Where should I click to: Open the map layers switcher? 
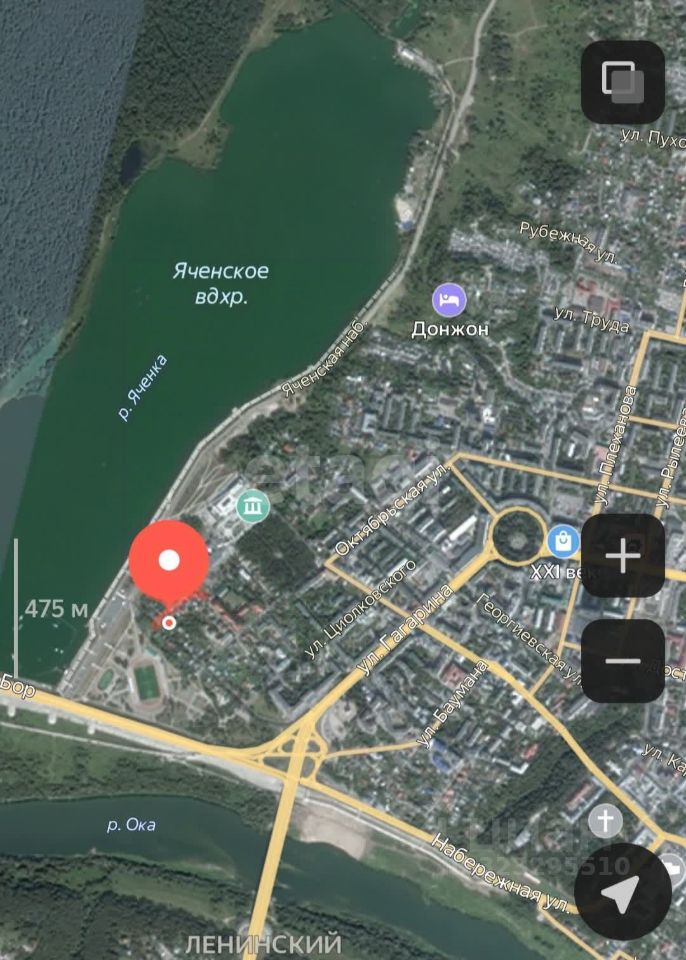pyautogui.click(x=623, y=82)
